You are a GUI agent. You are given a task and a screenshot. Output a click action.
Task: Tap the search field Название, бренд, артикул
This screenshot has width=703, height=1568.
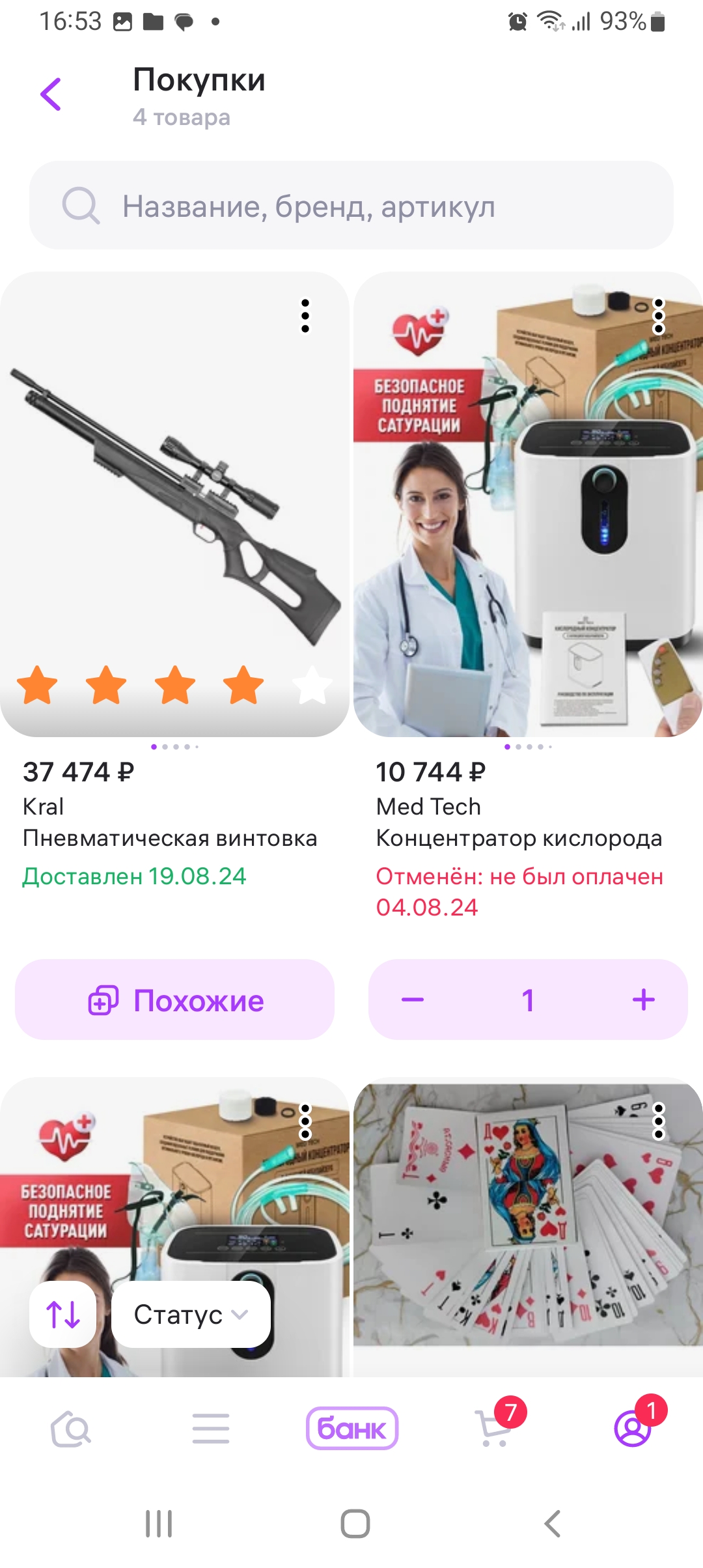pyautogui.click(x=351, y=205)
